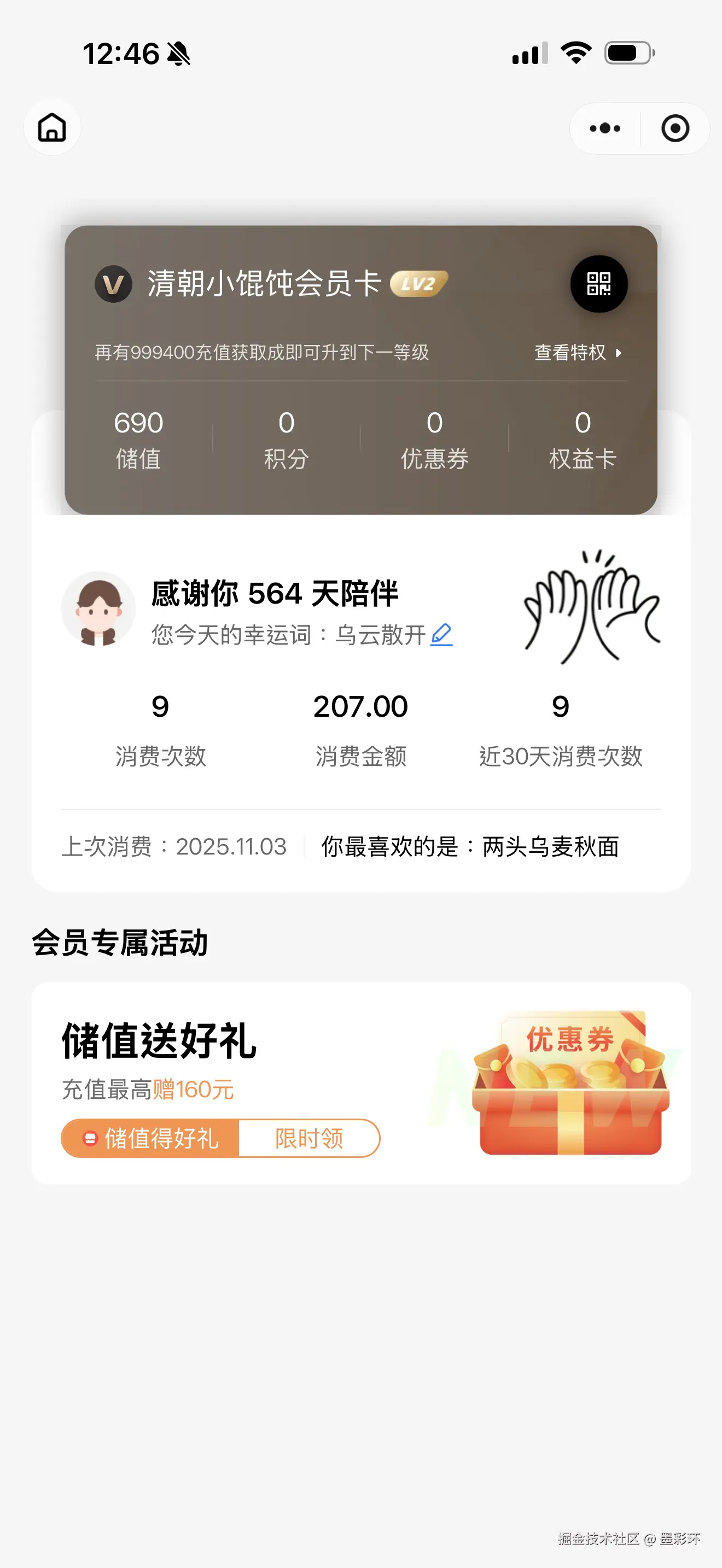
Task: Click the LV2 level badge
Action: coord(420,283)
